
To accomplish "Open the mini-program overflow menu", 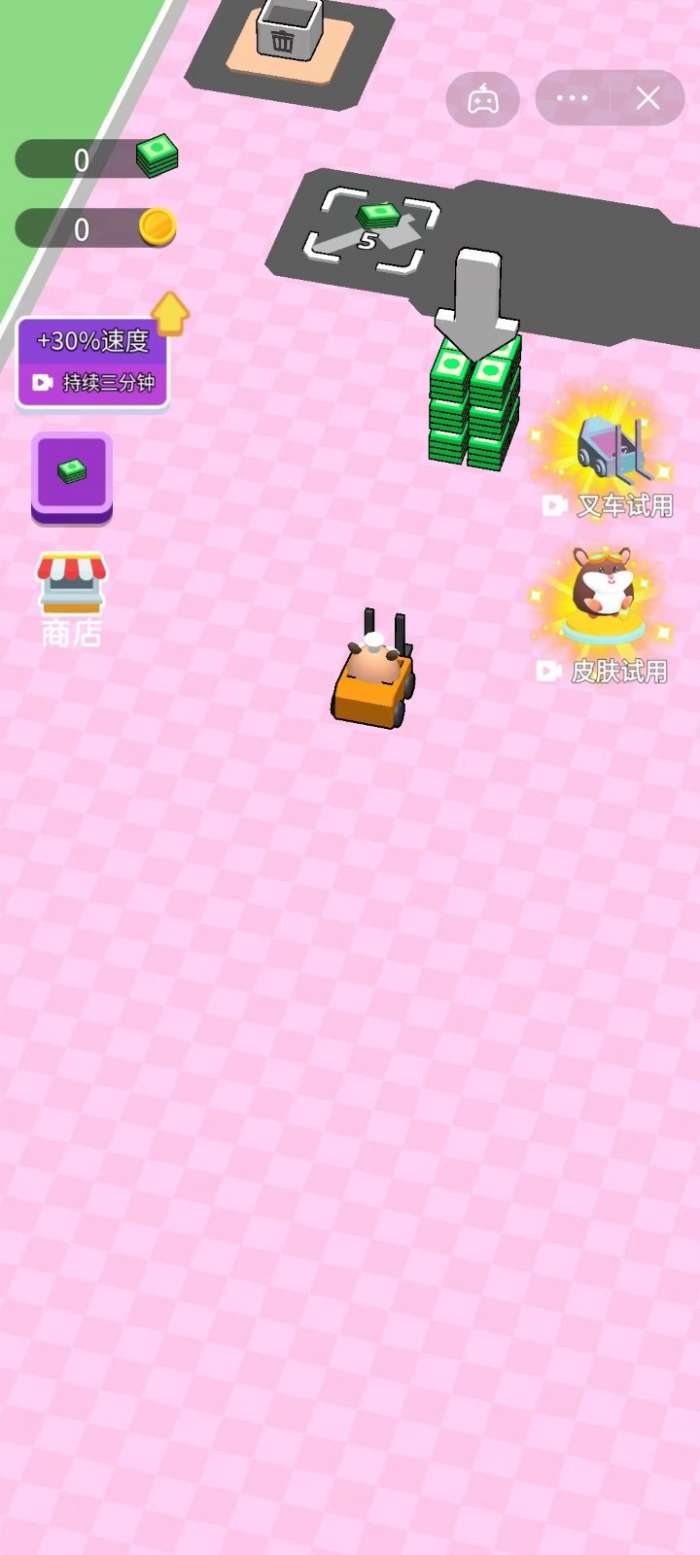I will [x=573, y=98].
